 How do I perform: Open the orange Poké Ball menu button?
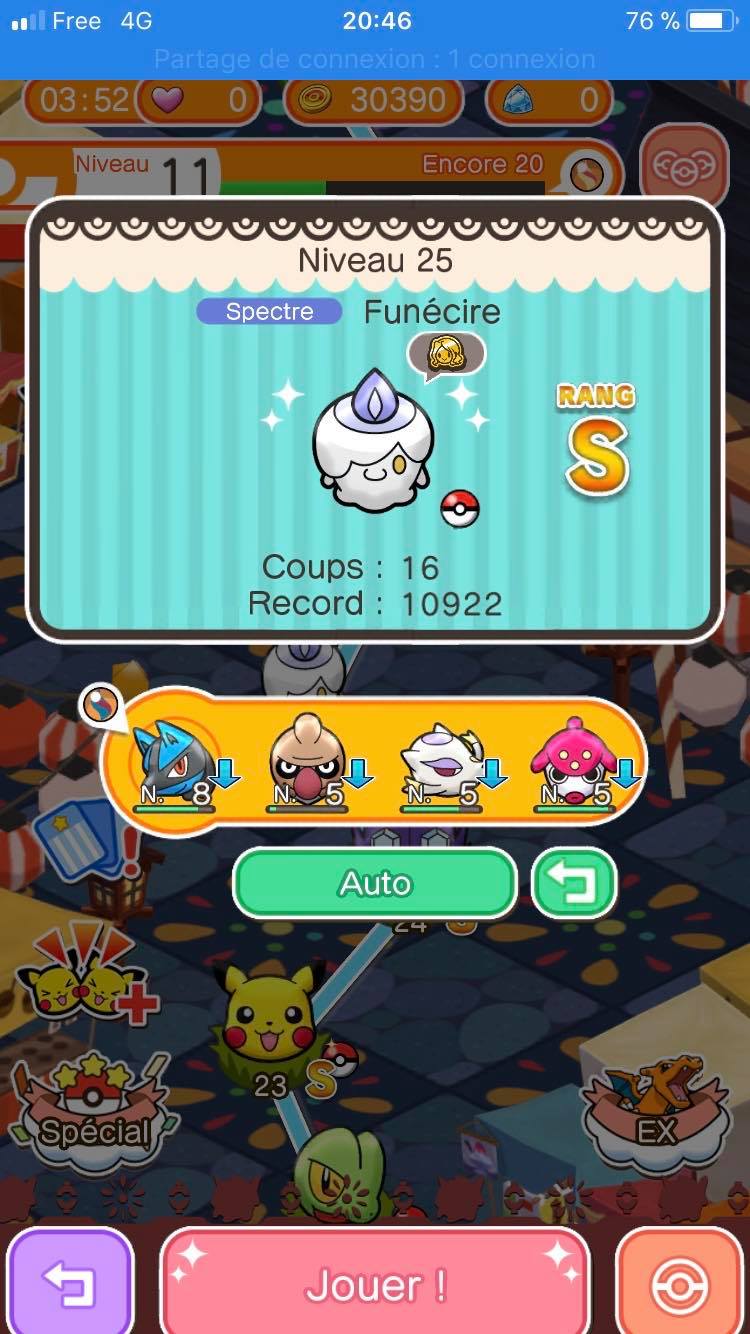680,1285
